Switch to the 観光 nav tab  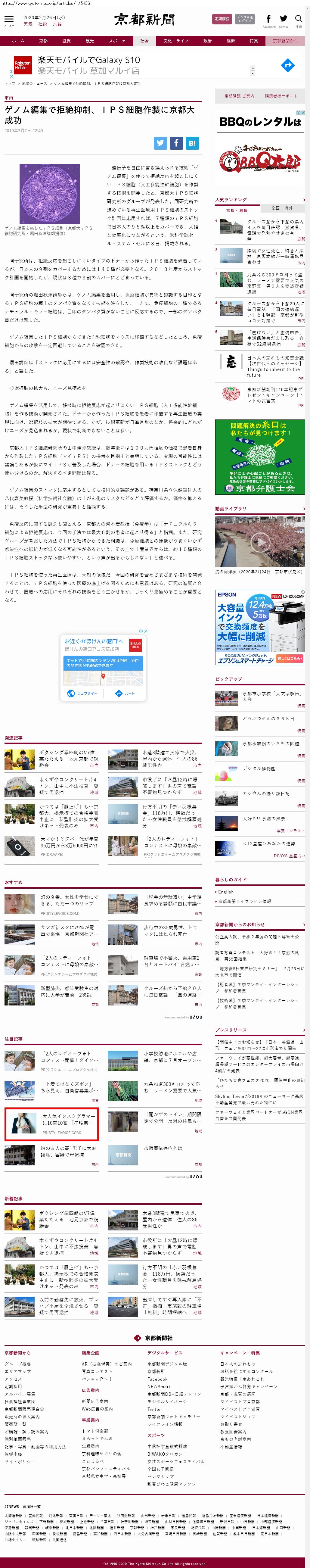coord(89,41)
